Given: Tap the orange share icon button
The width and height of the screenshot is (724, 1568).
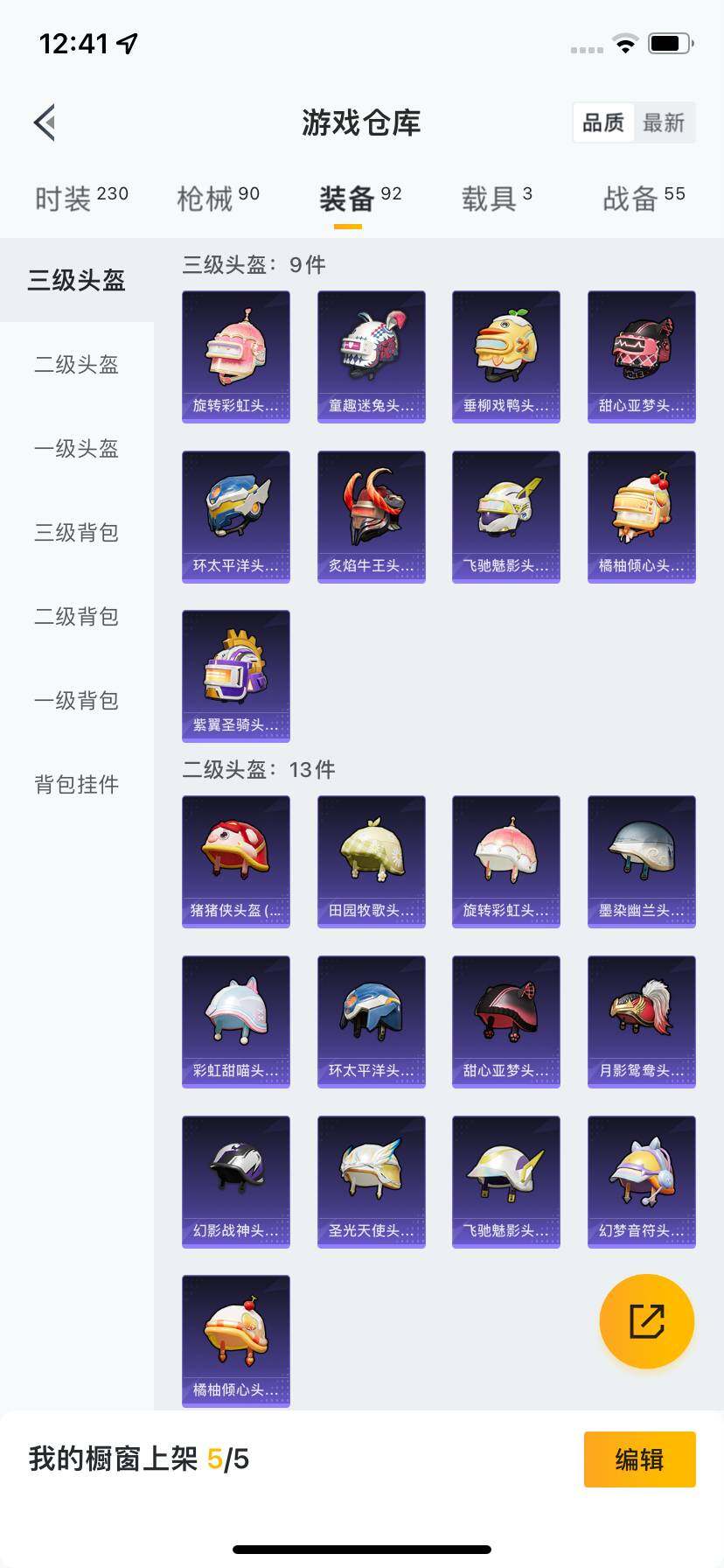Looking at the screenshot, I should click(646, 1321).
